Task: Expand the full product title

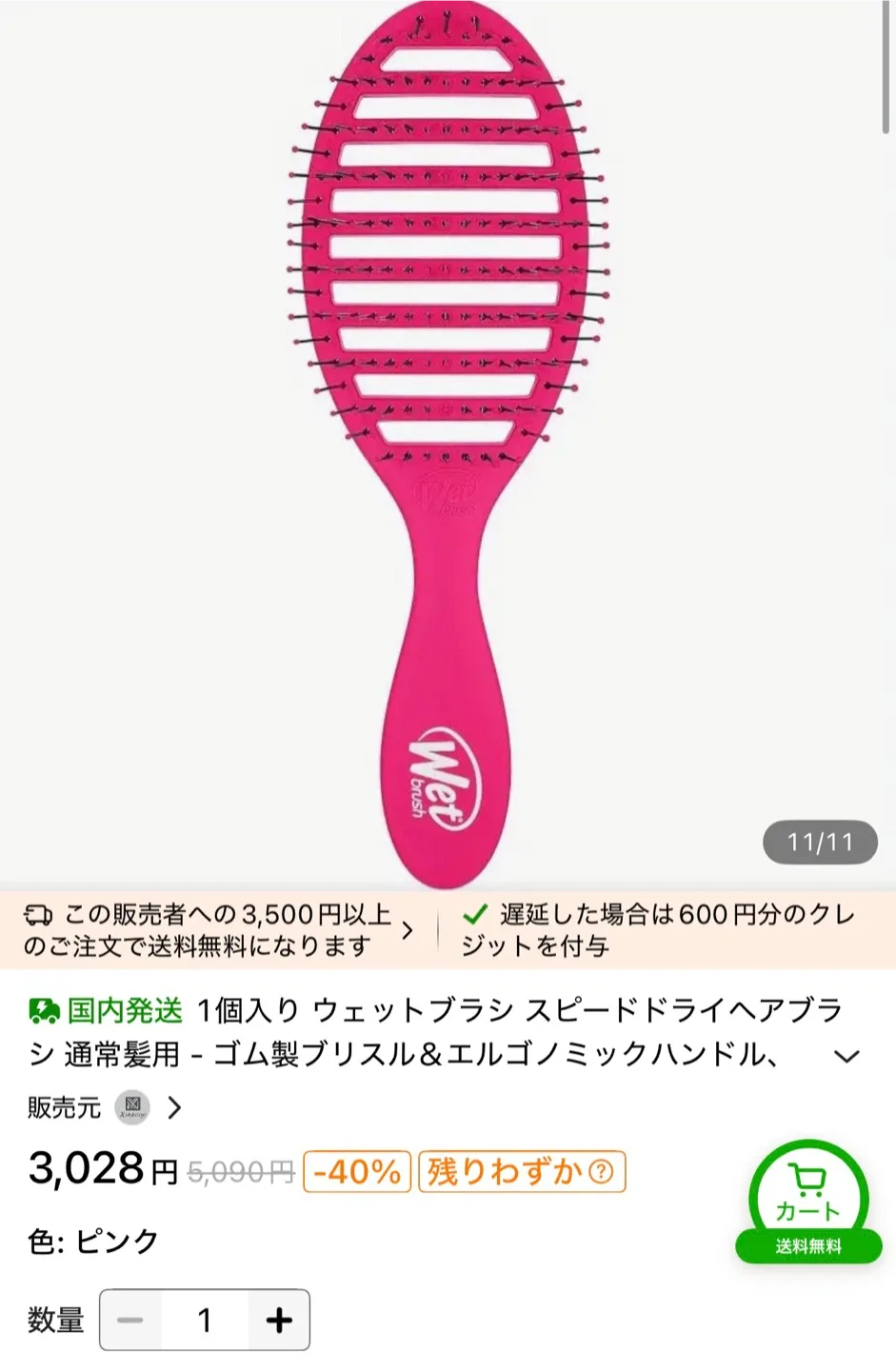Action: (x=846, y=1056)
